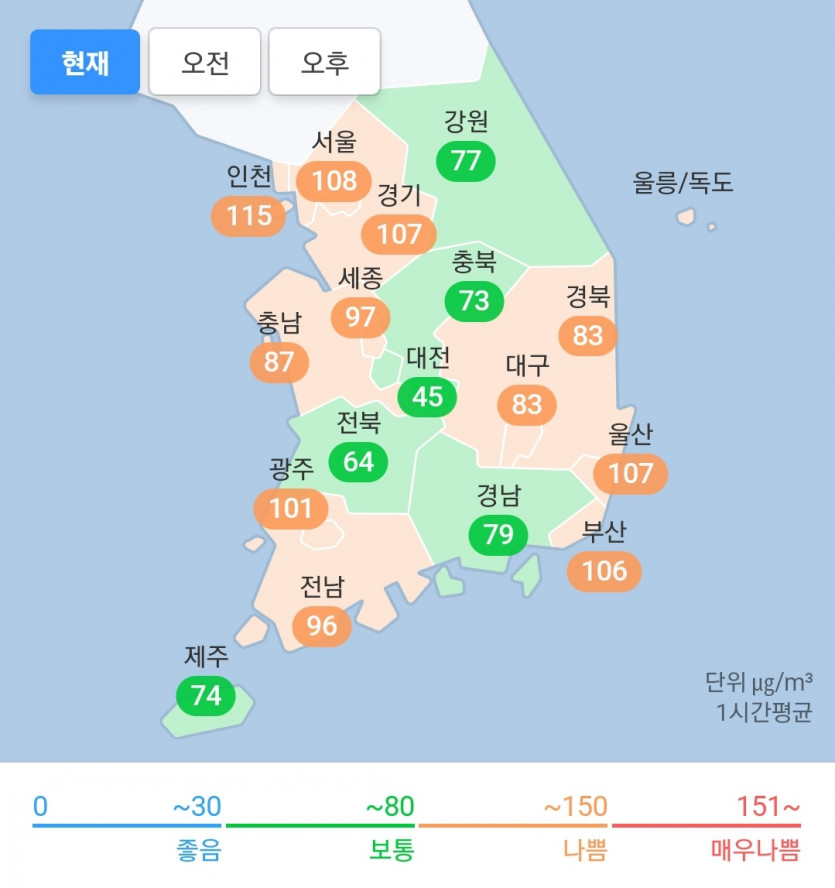Tap the 광주 region badge 101

point(291,508)
